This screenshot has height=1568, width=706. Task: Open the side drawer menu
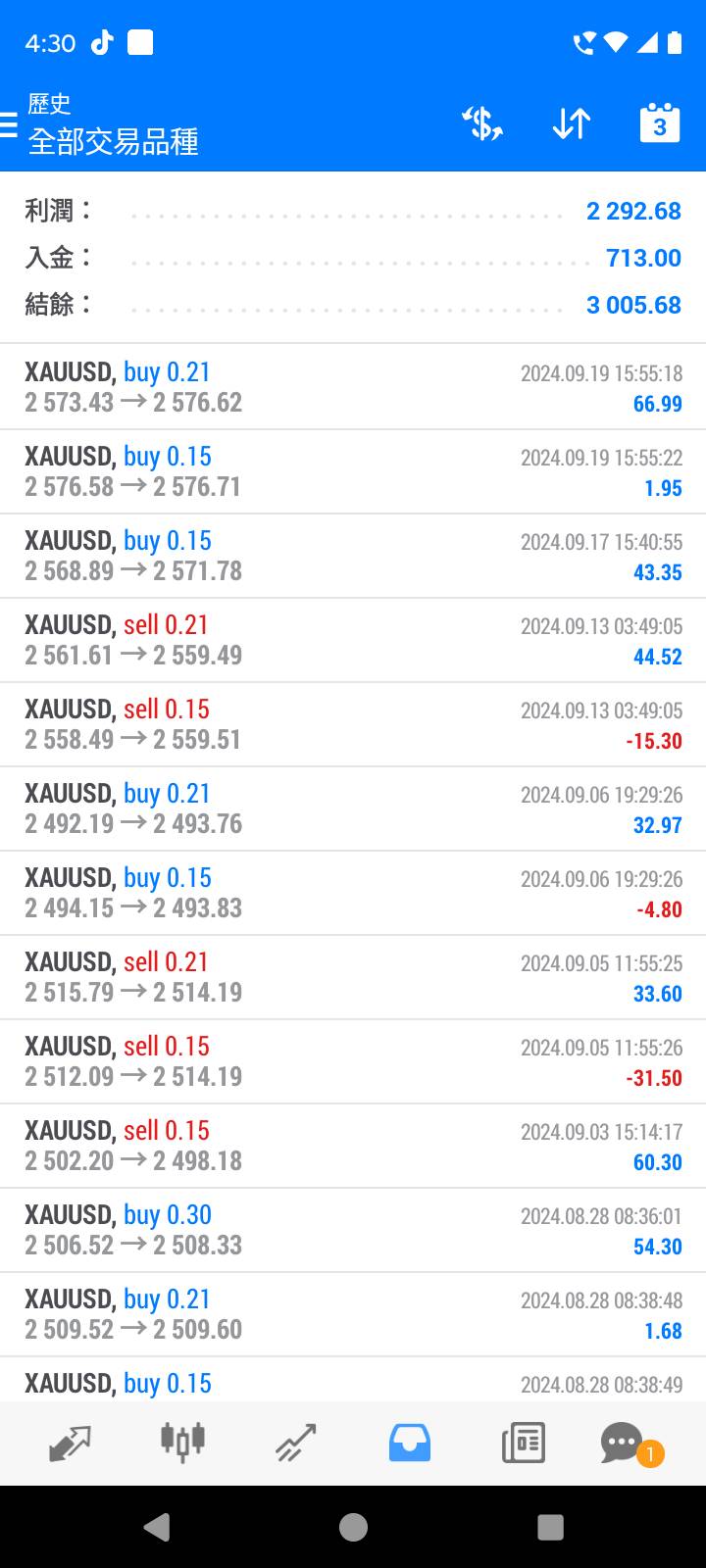pos(10,125)
